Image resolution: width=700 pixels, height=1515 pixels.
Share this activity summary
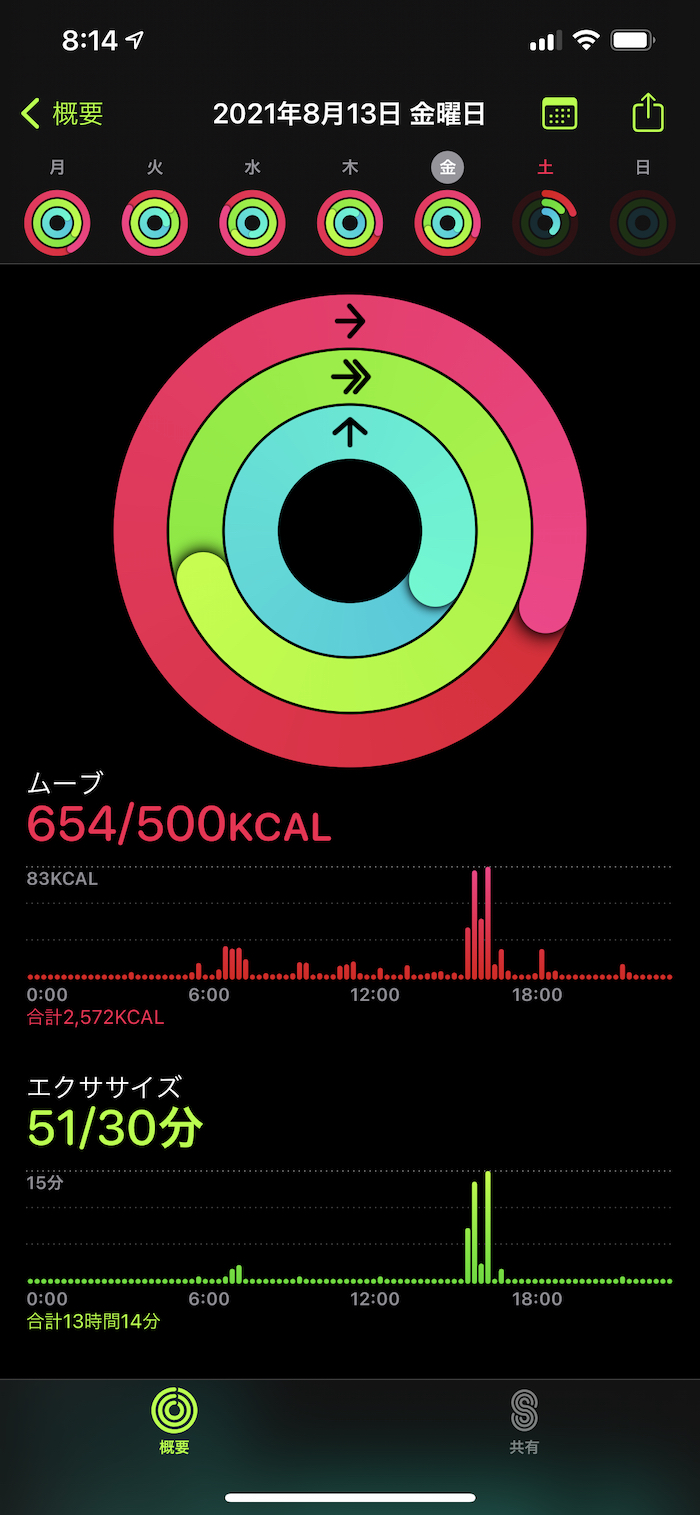click(648, 113)
